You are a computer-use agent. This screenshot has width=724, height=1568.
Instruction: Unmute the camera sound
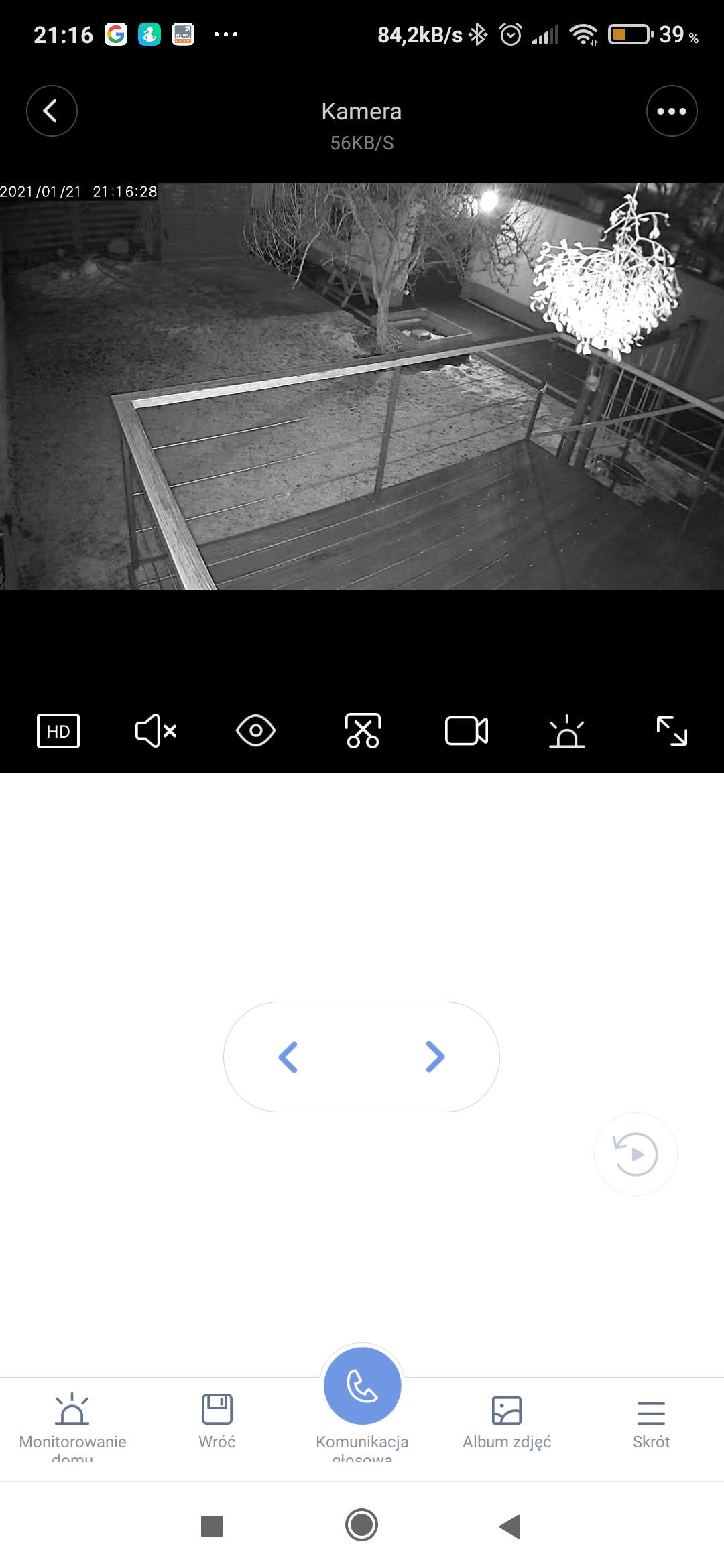pyautogui.click(x=156, y=731)
